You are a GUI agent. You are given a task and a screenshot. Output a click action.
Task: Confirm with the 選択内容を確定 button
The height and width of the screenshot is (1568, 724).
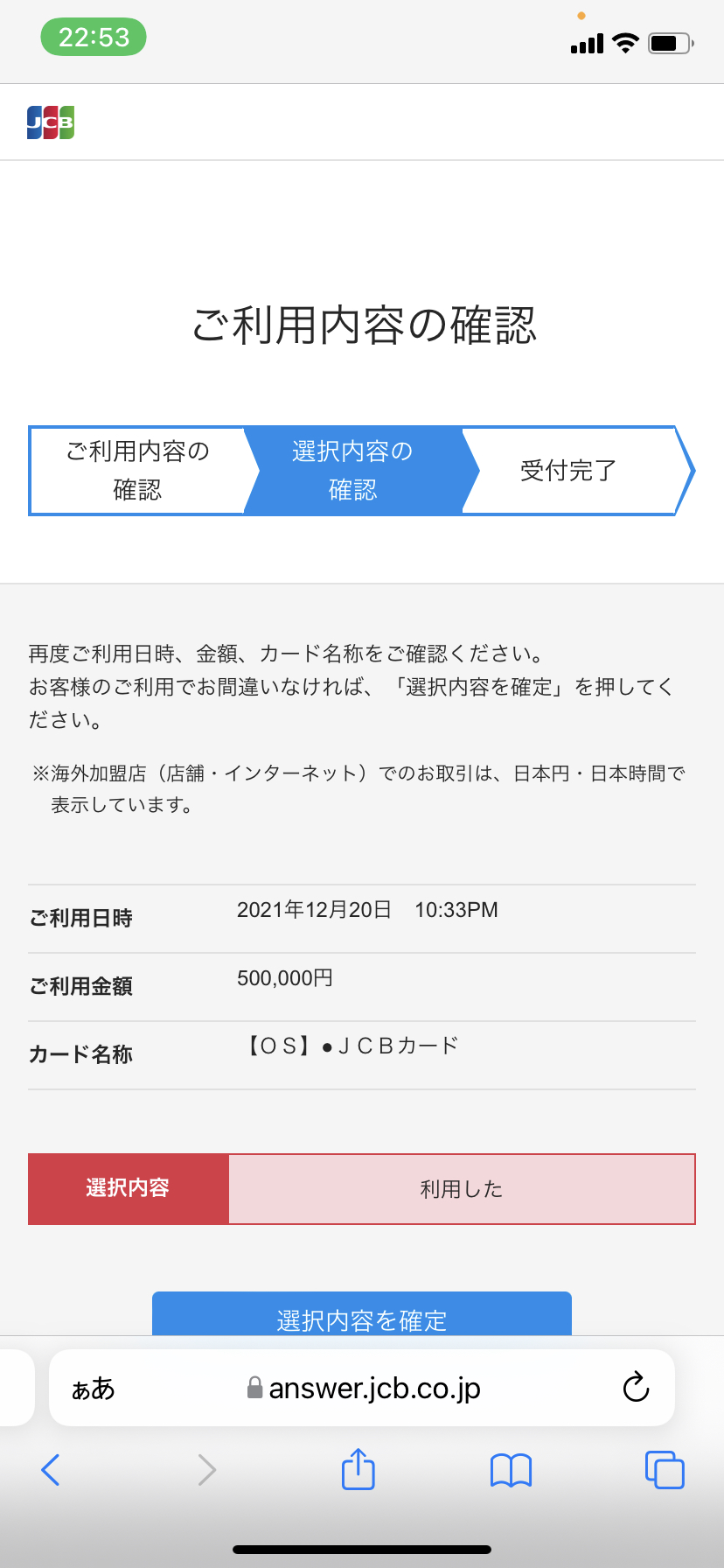(x=362, y=1313)
